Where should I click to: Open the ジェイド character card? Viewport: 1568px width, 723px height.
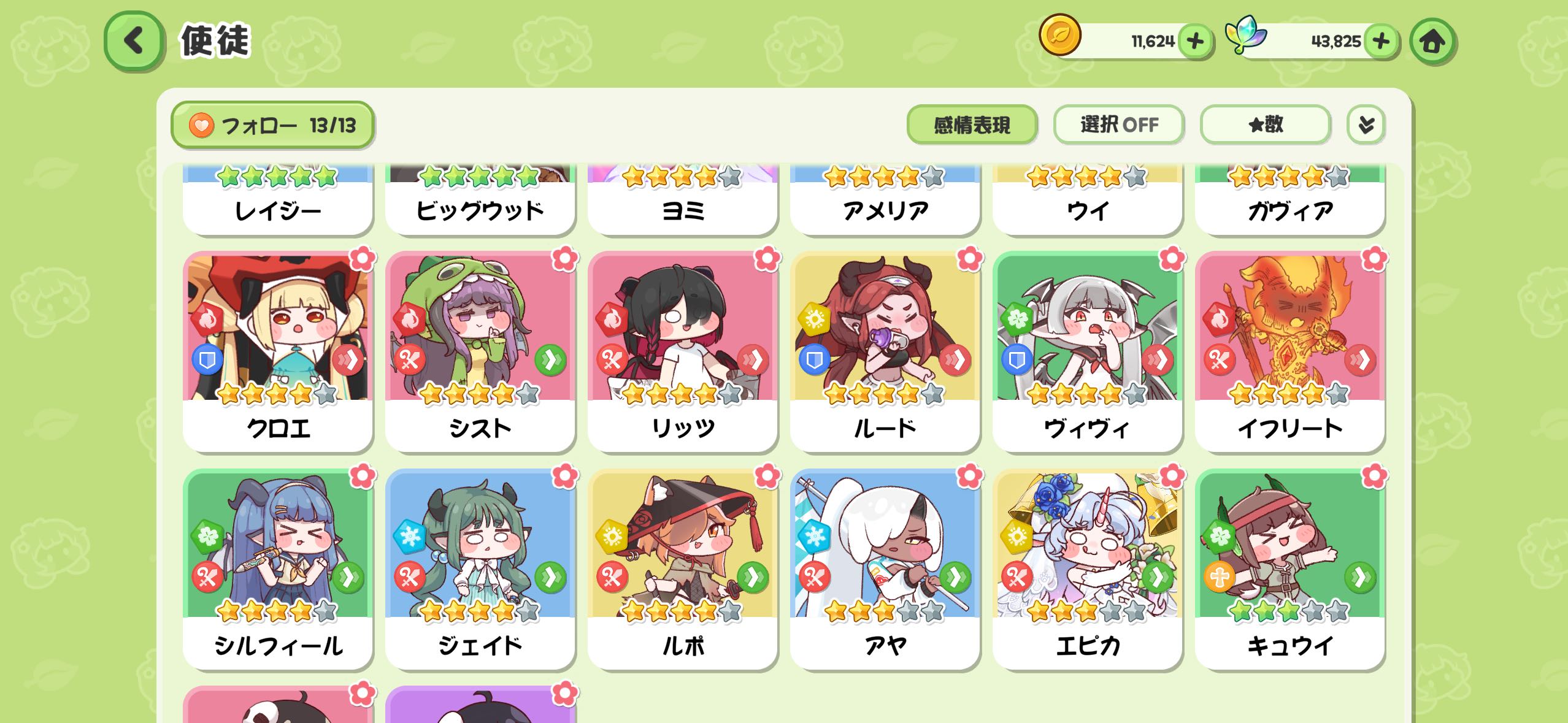click(480, 568)
